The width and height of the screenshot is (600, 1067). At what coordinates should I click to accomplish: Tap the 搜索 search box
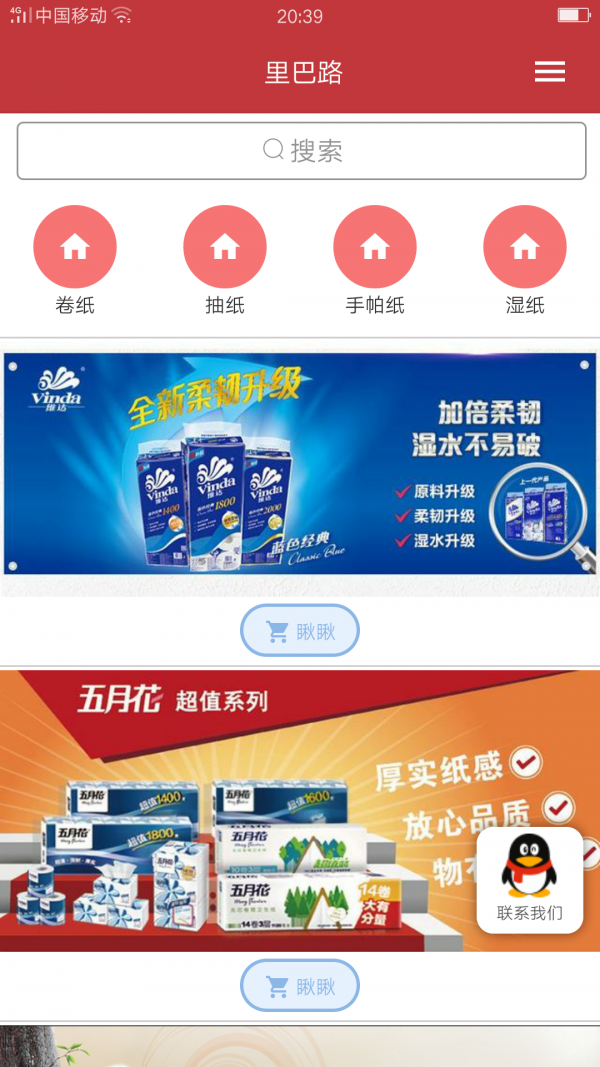point(301,151)
